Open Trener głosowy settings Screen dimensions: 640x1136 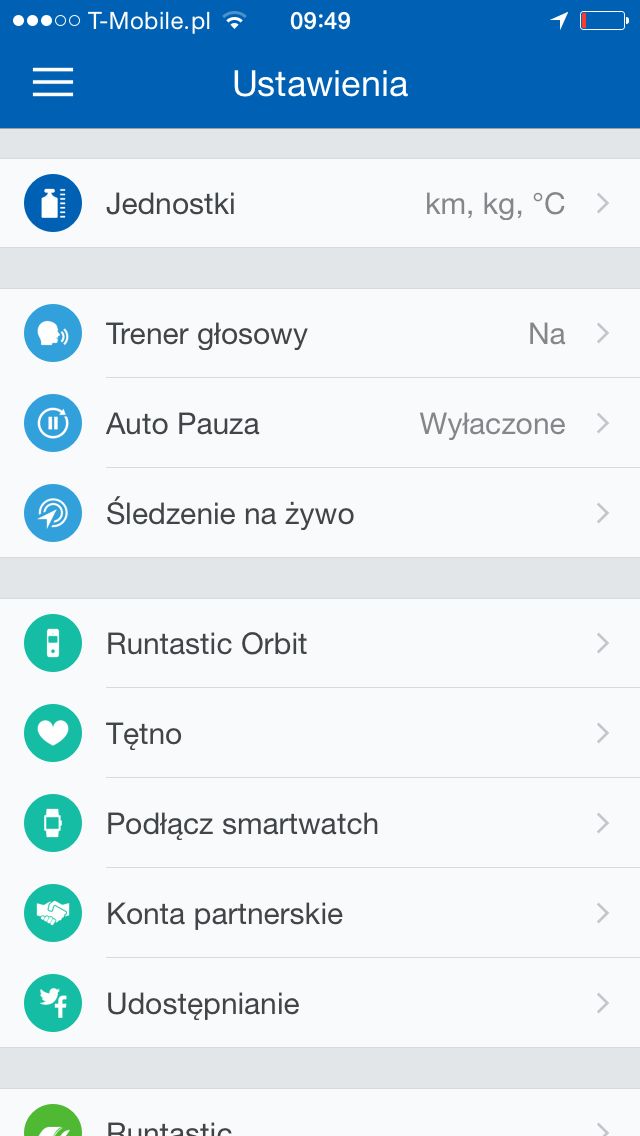click(320, 333)
